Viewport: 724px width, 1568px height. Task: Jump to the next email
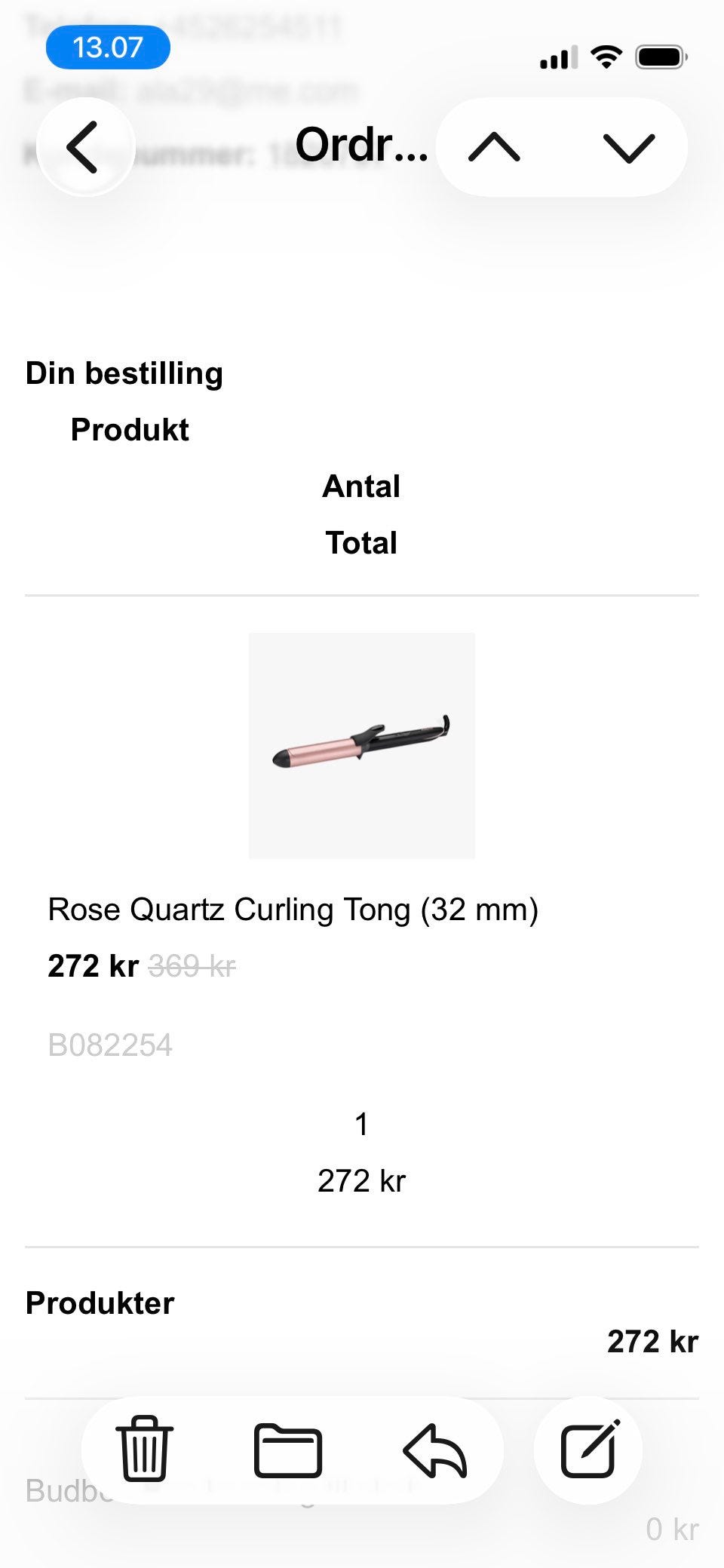629,147
